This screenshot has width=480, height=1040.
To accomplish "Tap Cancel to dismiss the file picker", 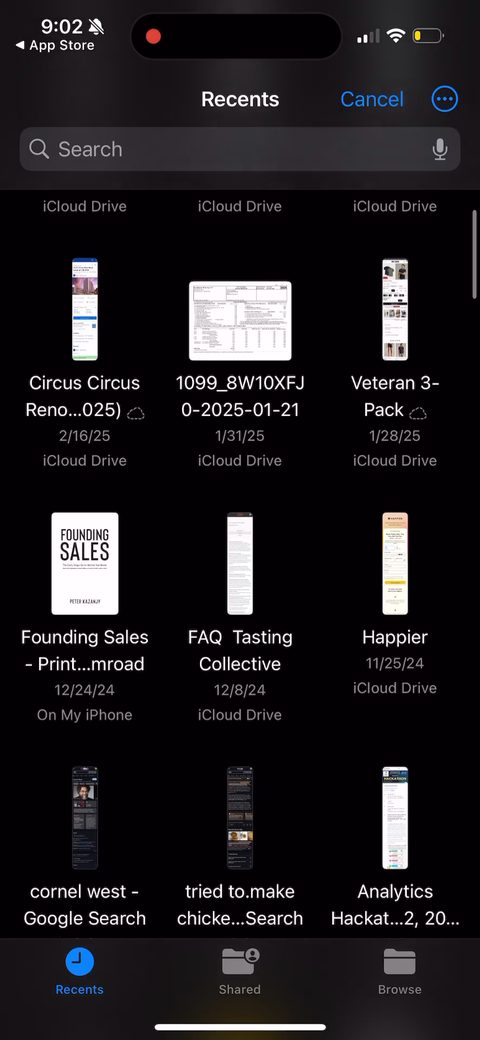I will [x=372, y=99].
